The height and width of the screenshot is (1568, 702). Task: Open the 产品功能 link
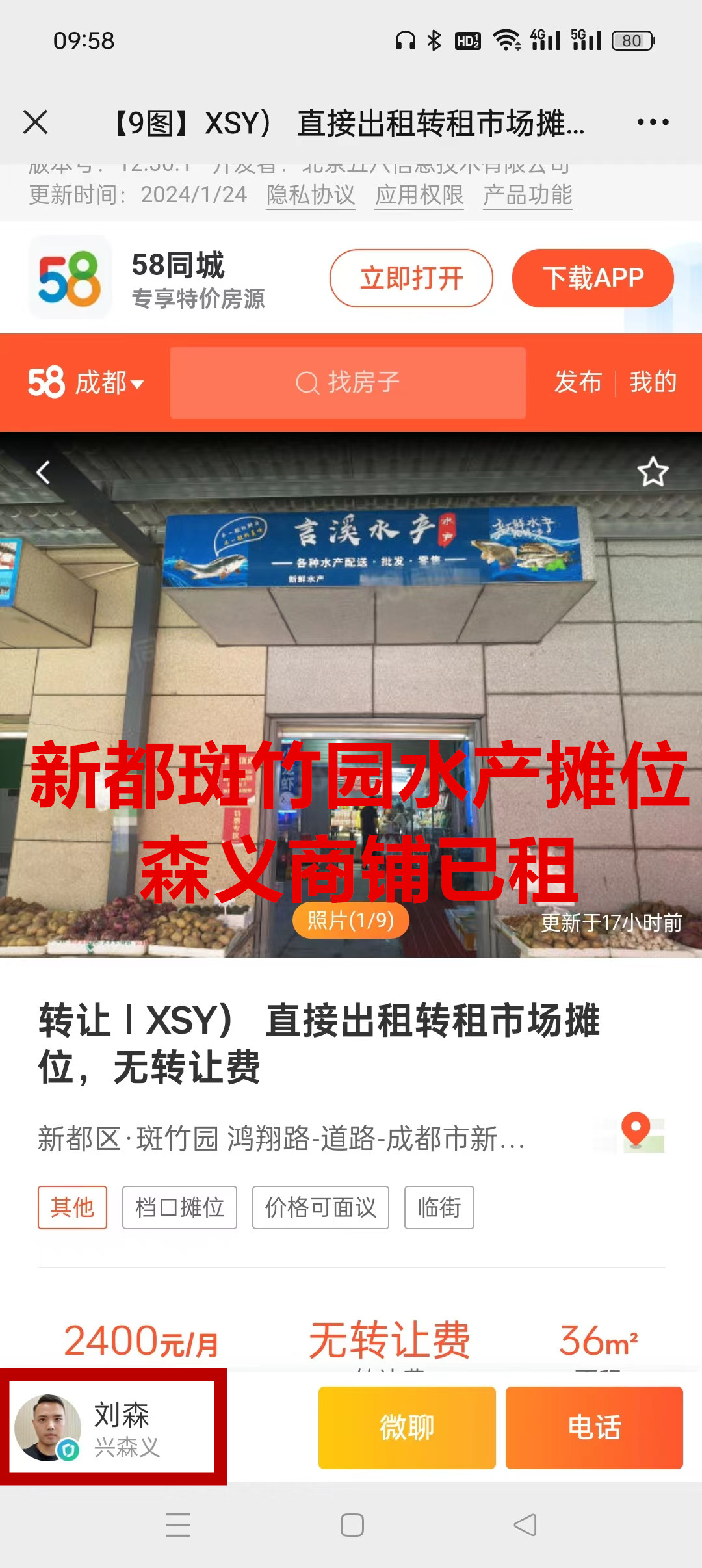(x=527, y=195)
